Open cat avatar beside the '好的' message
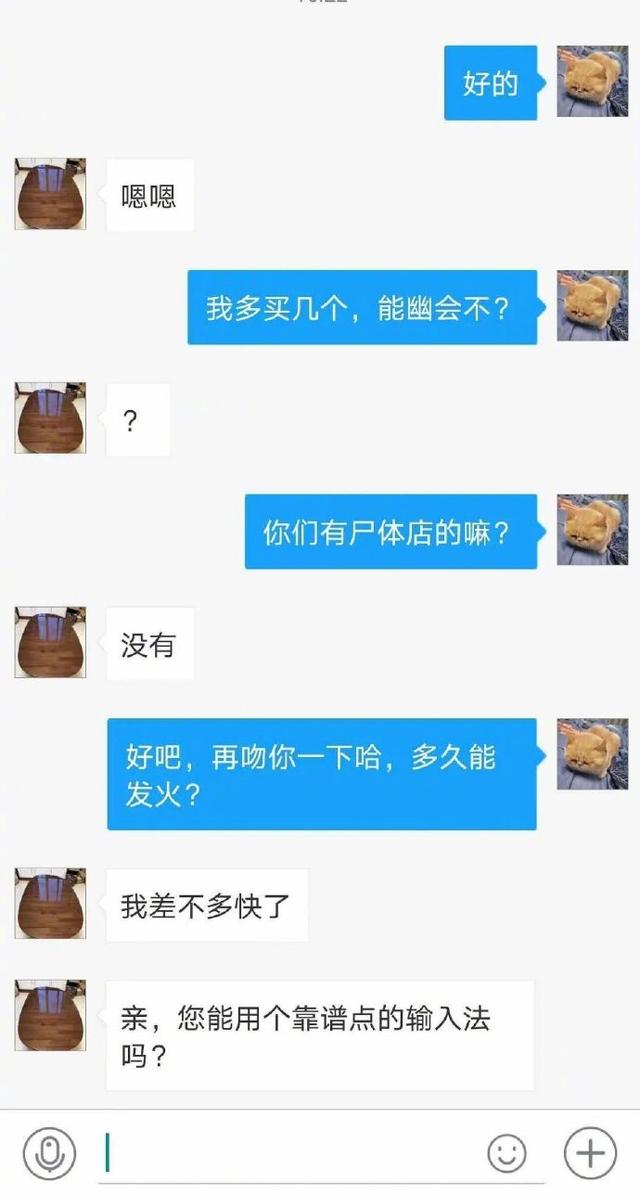 592,81
